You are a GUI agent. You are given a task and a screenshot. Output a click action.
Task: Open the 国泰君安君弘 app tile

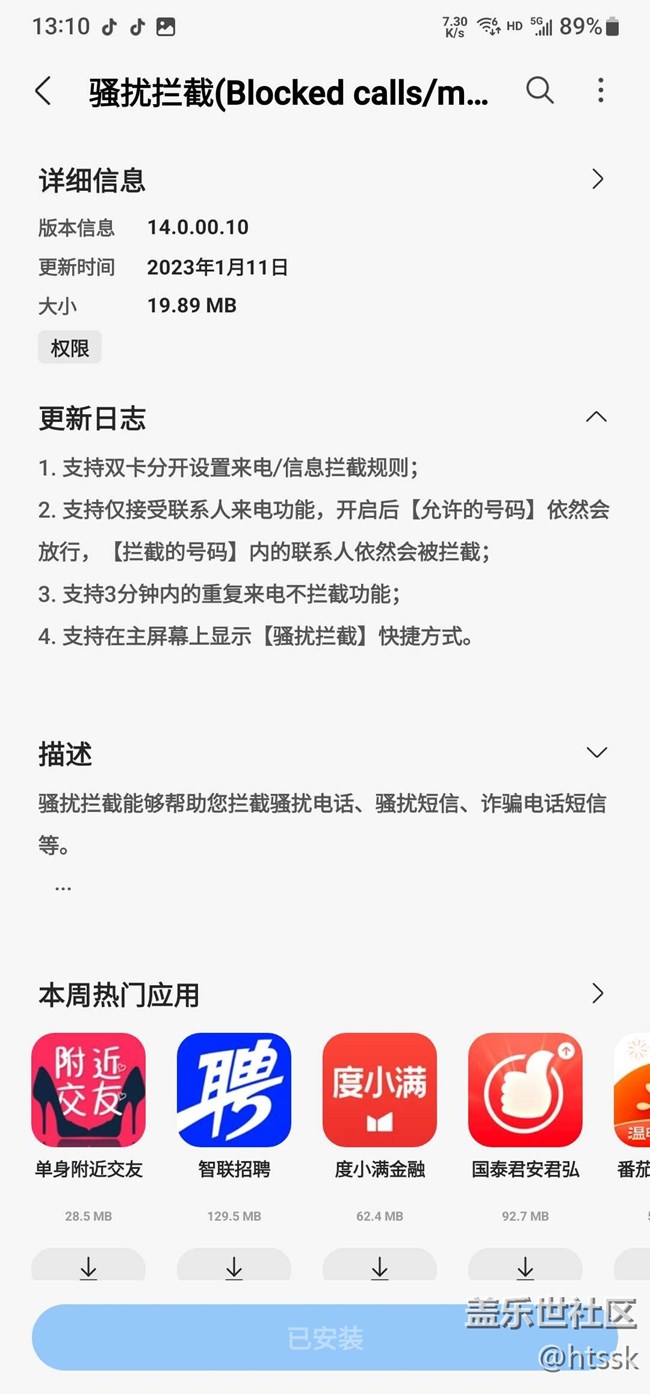(525, 1090)
